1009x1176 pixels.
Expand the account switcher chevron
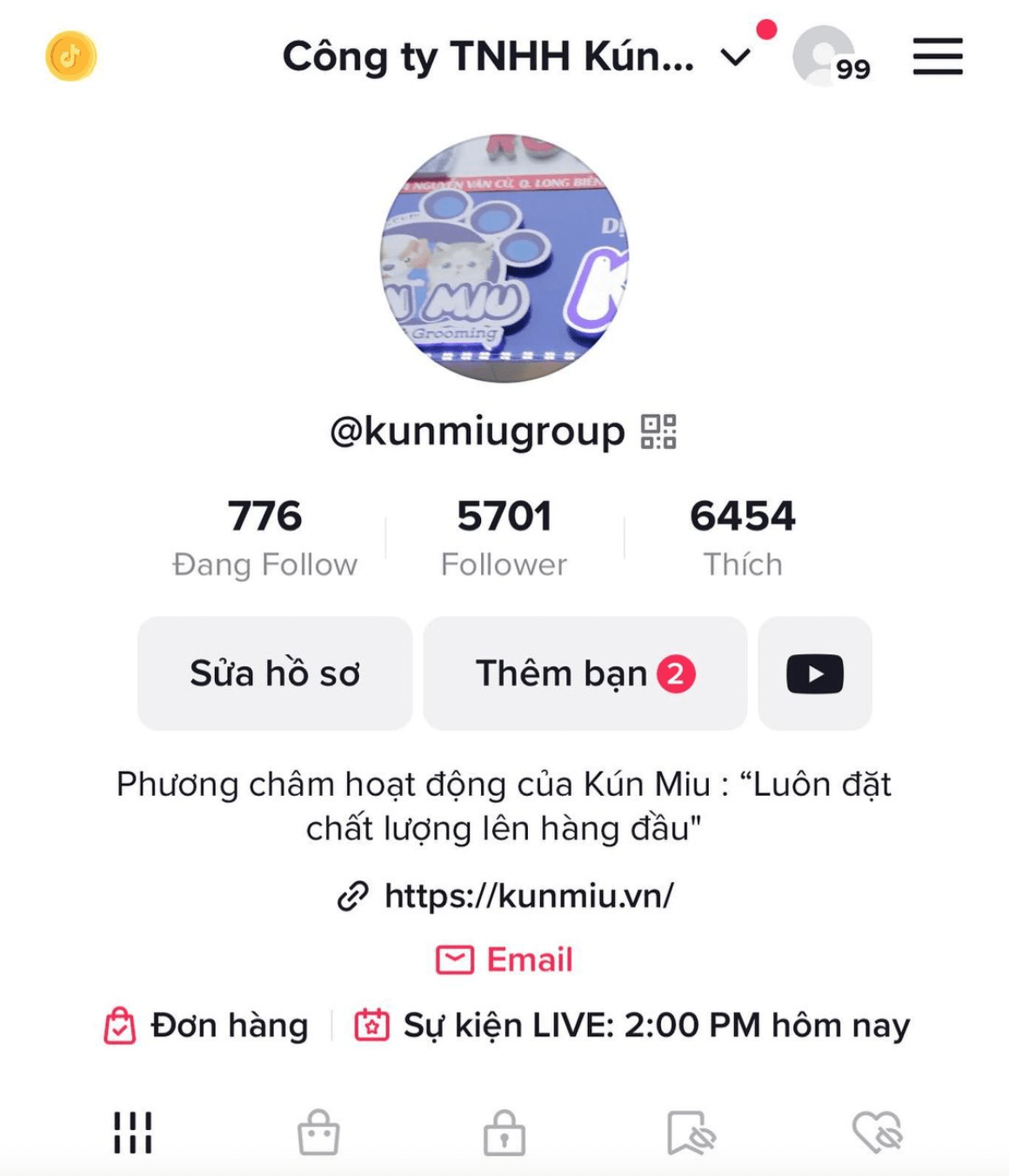pos(735,59)
